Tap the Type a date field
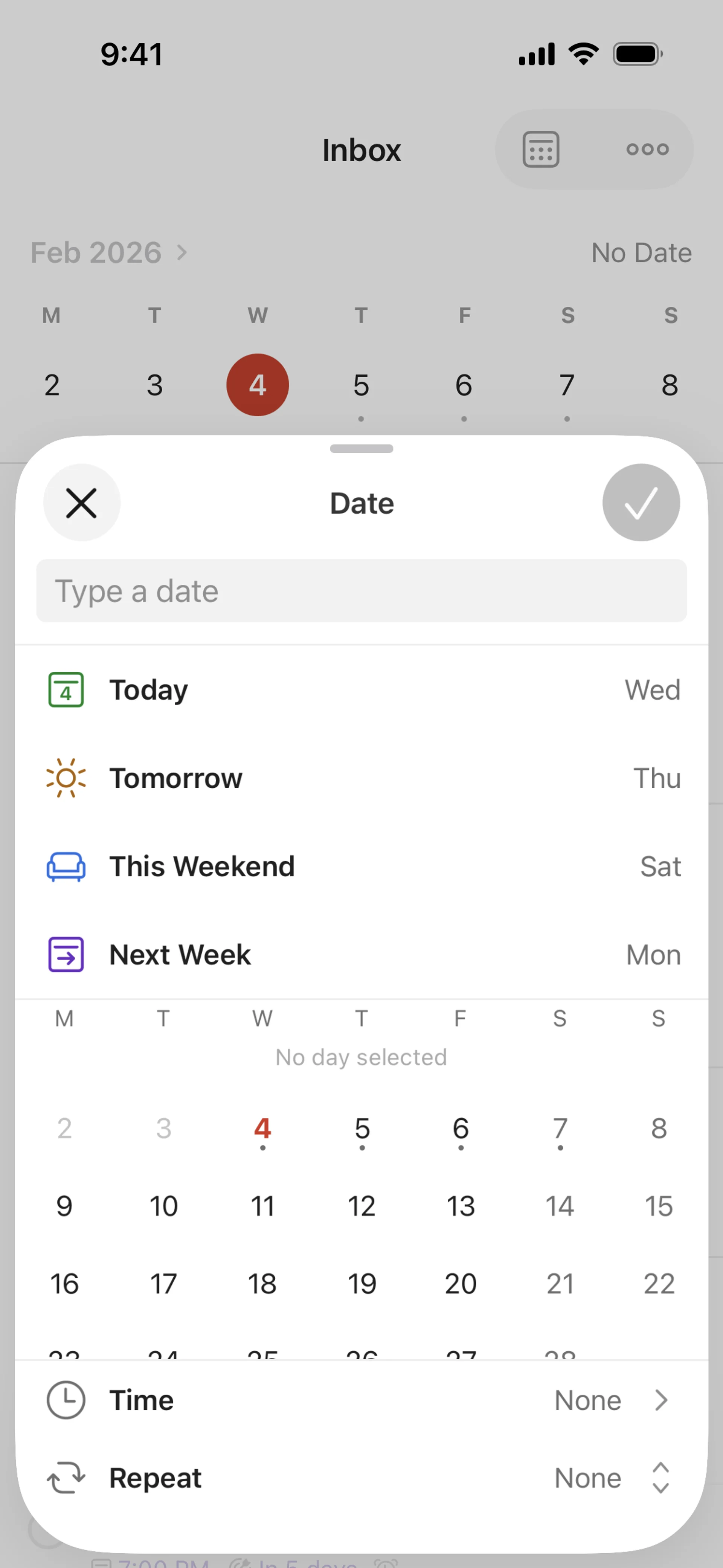This screenshot has height=1568, width=723. [361, 591]
